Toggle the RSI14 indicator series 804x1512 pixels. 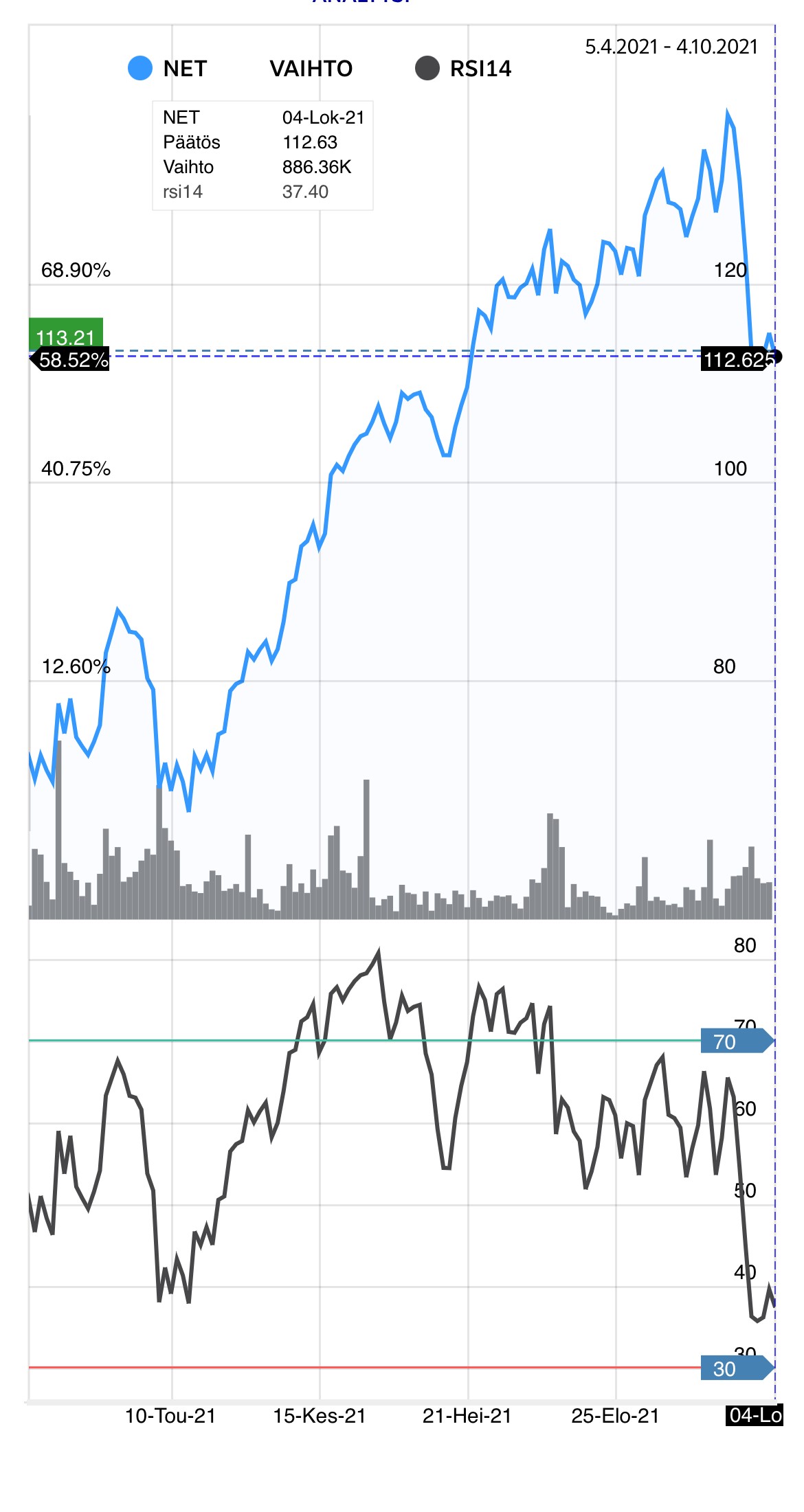click(x=465, y=69)
